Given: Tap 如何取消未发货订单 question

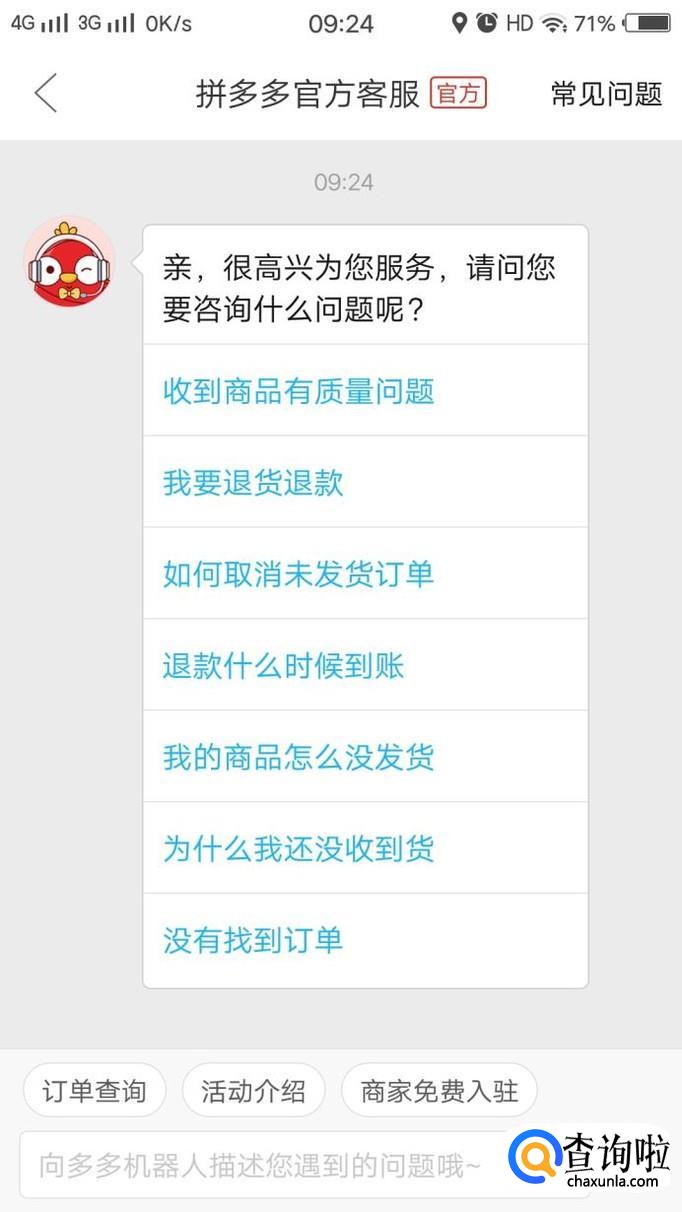Looking at the screenshot, I should [x=298, y=574].
